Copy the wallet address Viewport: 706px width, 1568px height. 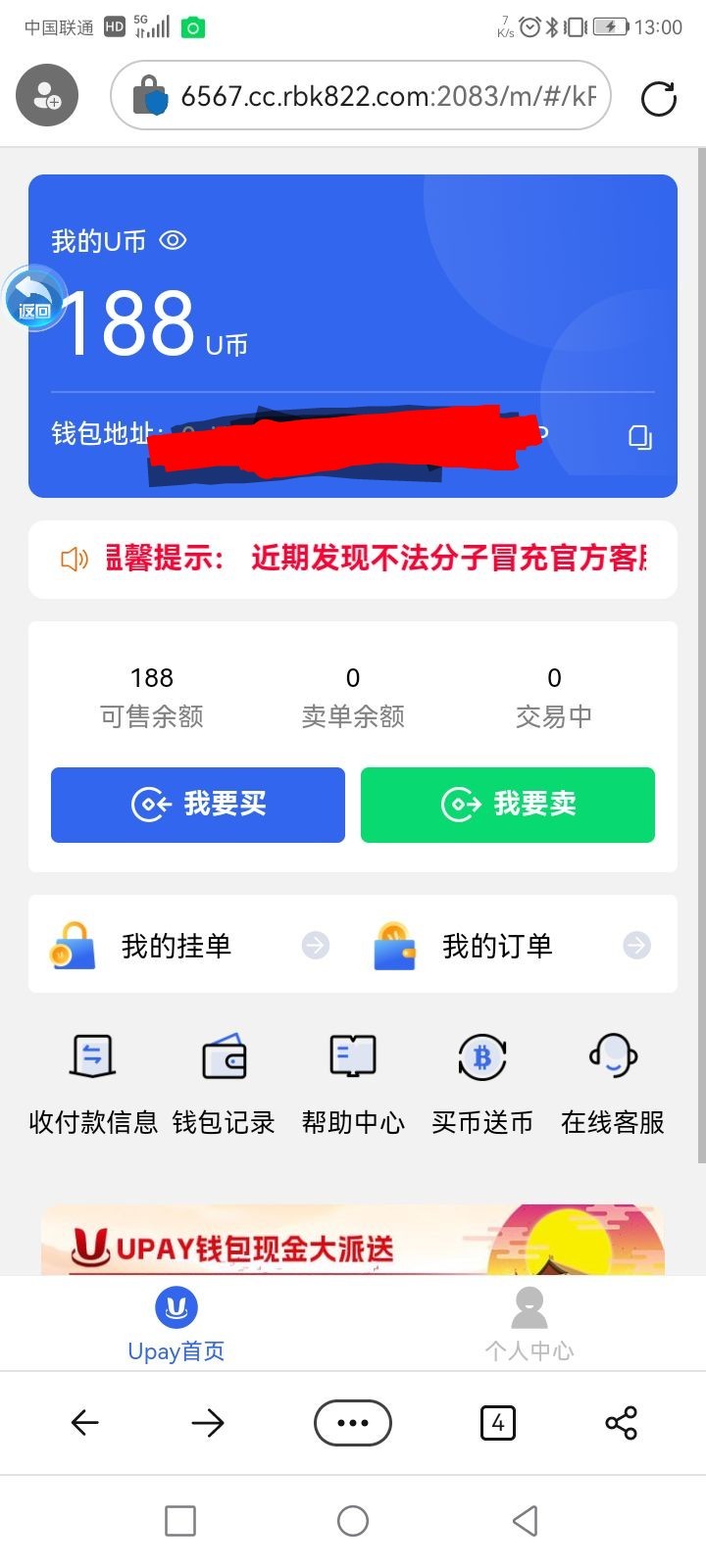coord(640,437)
